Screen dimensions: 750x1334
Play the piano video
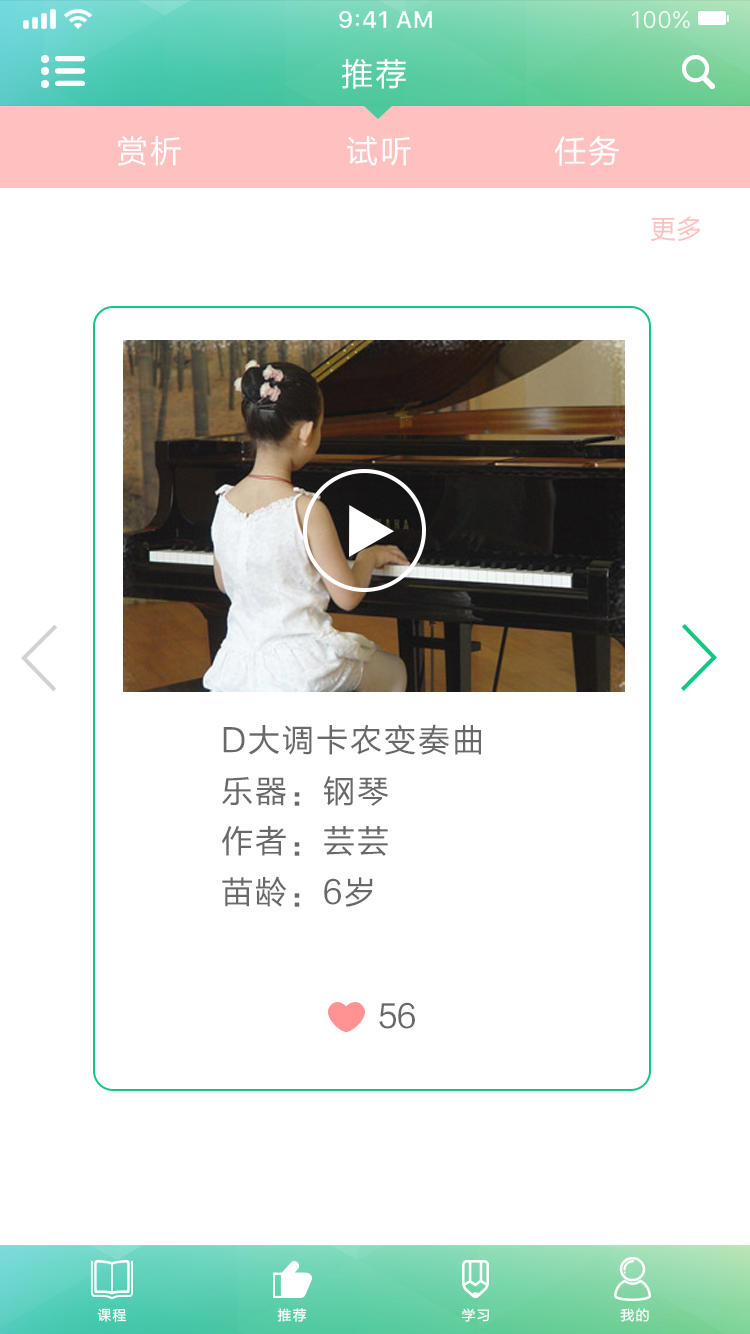pyautogui.click(x=365, y=530)
